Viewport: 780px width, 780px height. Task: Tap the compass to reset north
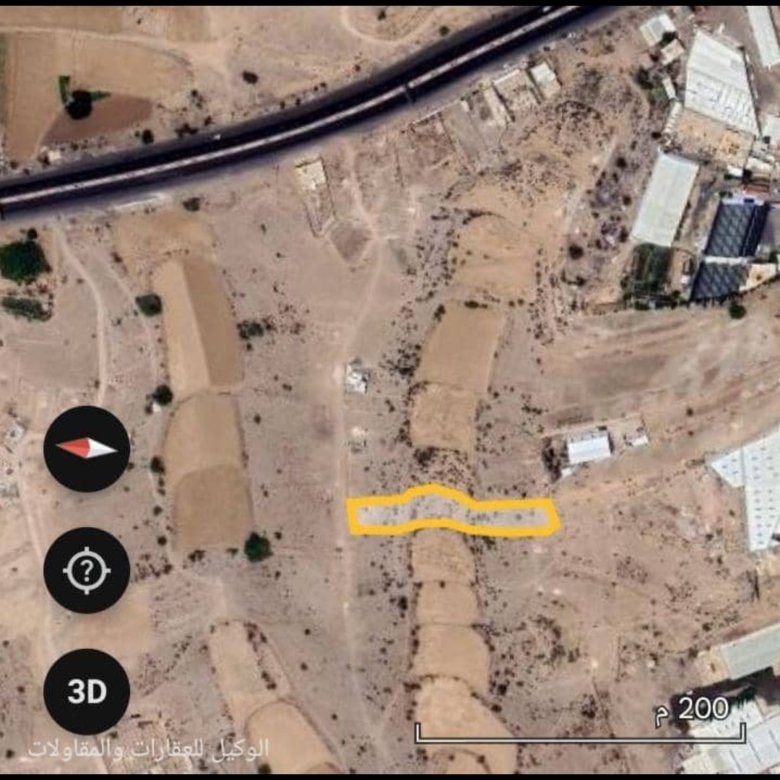pos(87,448)
